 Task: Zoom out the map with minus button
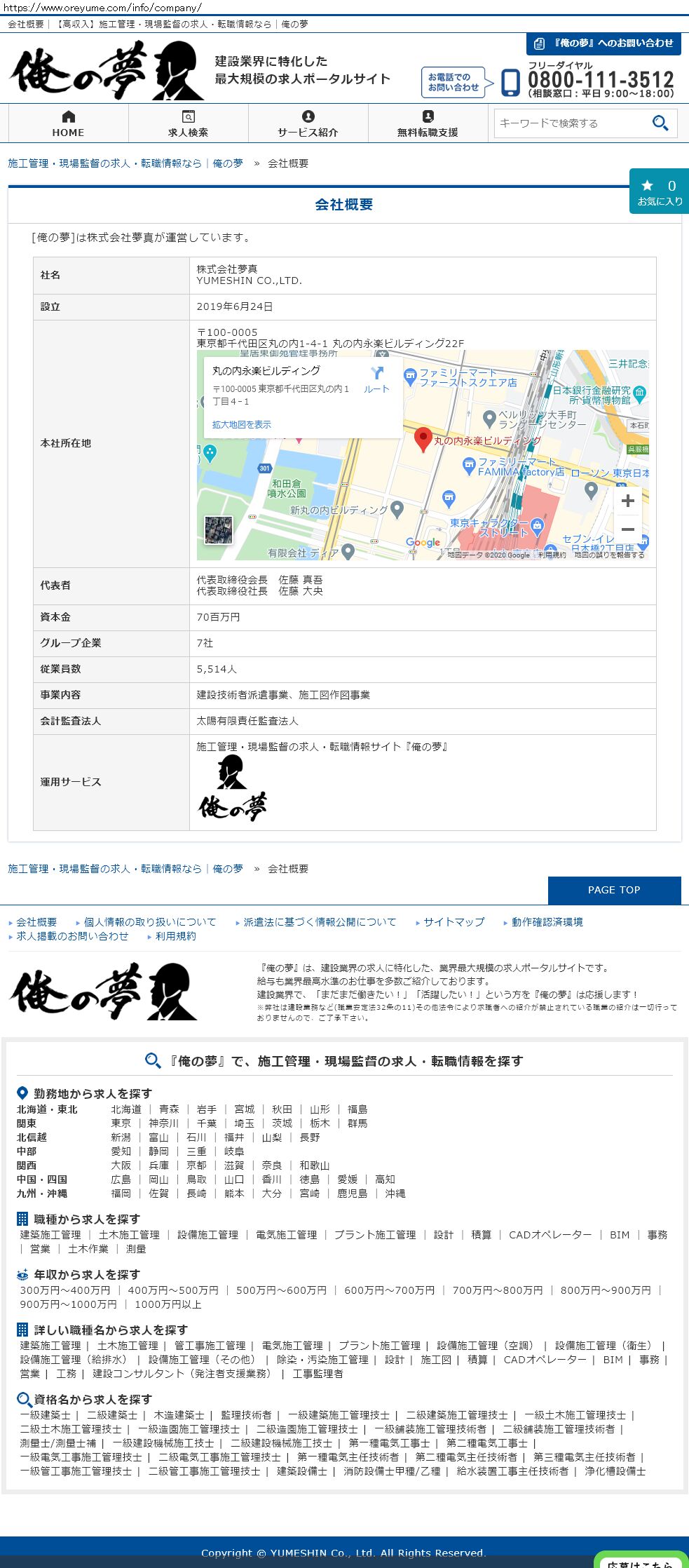click(x=628, y=529)
